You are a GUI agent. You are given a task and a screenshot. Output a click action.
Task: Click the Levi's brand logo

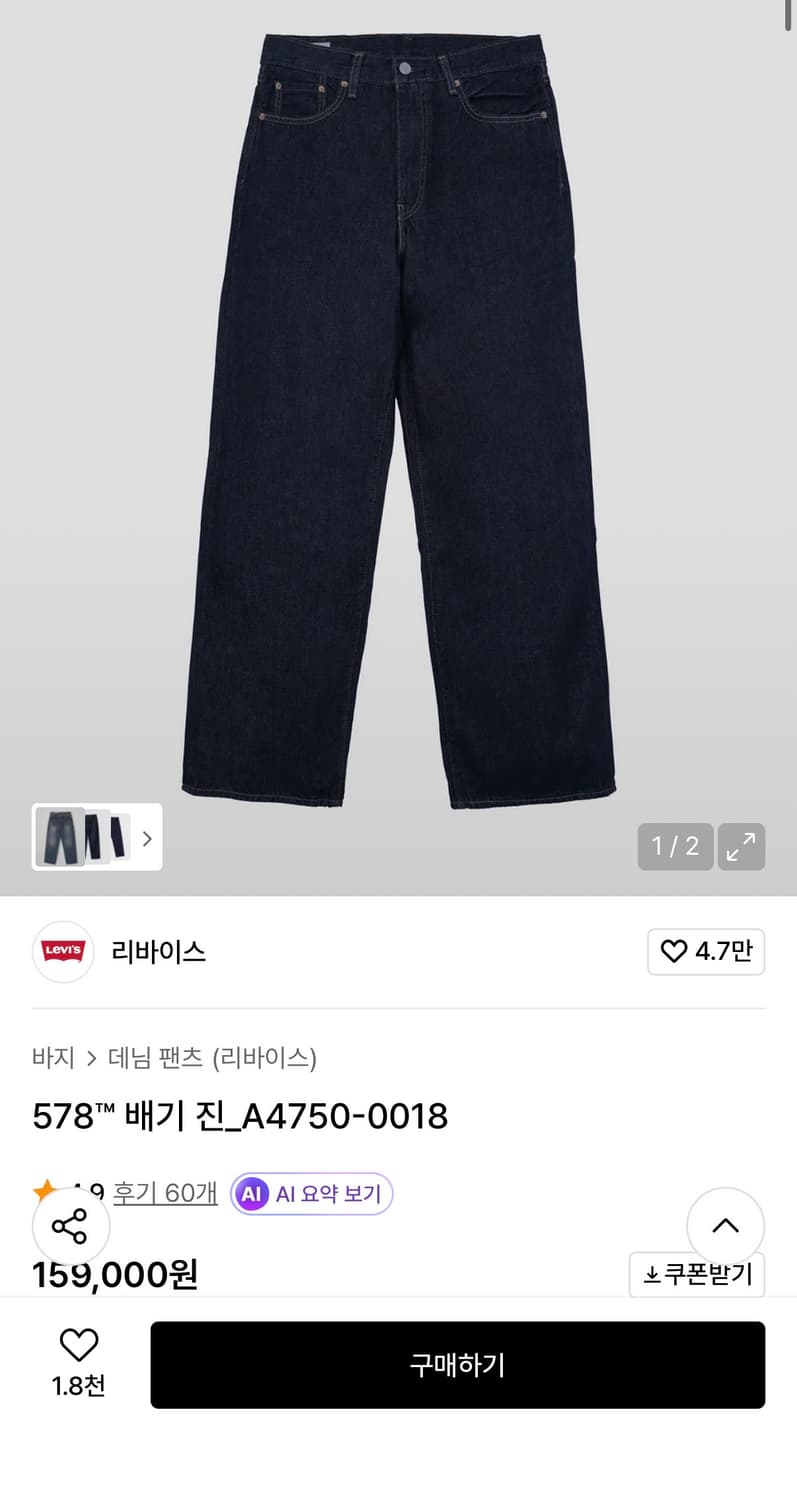click(x=62, y=952)
